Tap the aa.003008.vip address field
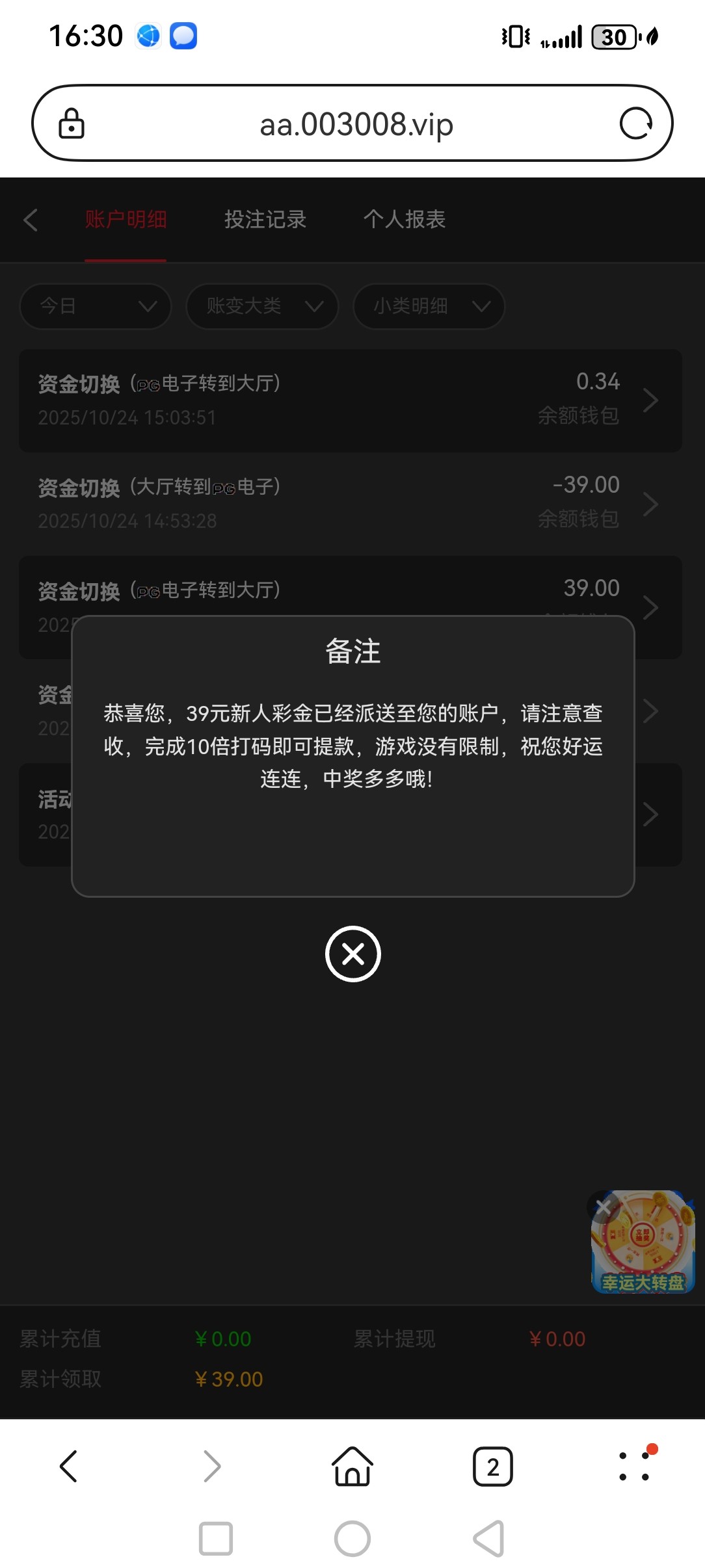 (356, 124)
